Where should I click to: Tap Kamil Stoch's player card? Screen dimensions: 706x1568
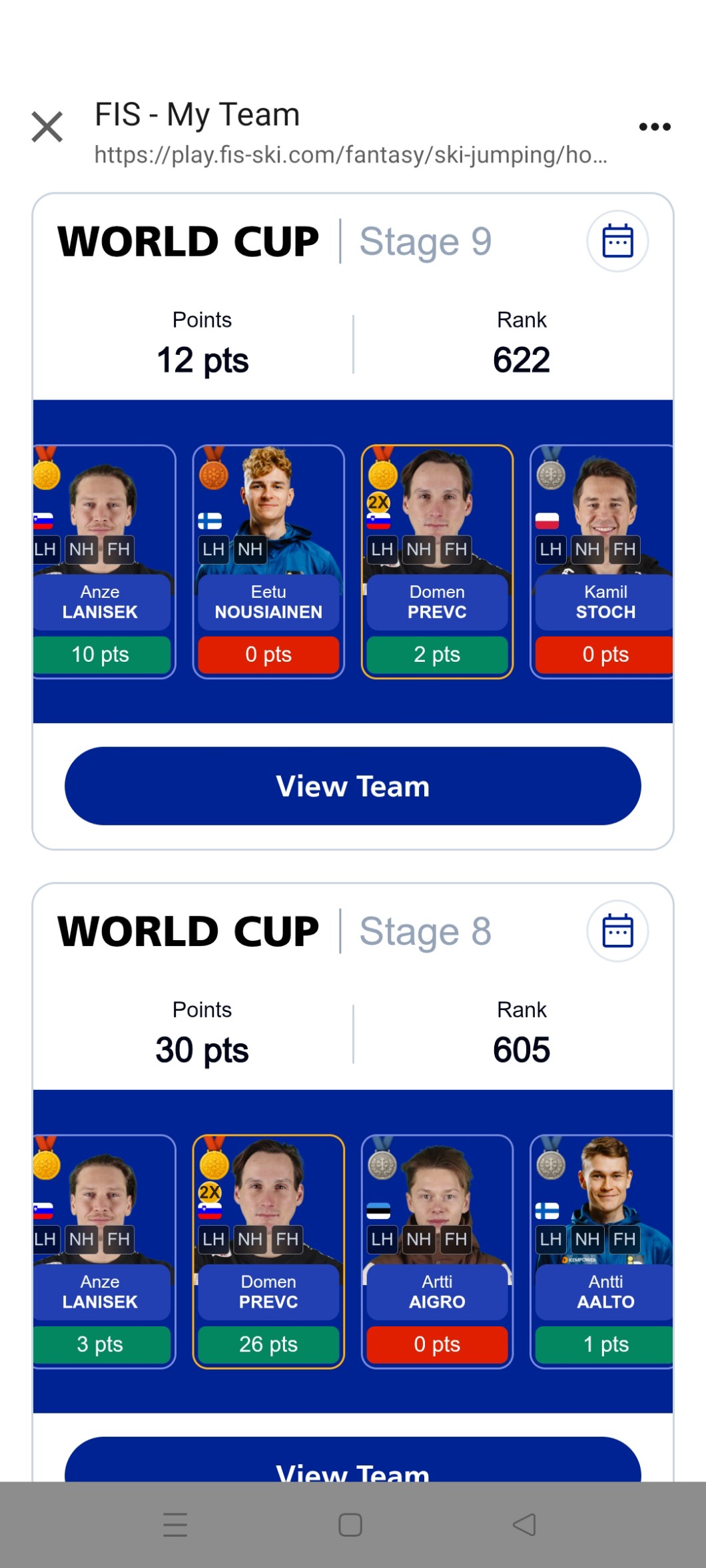603,562
